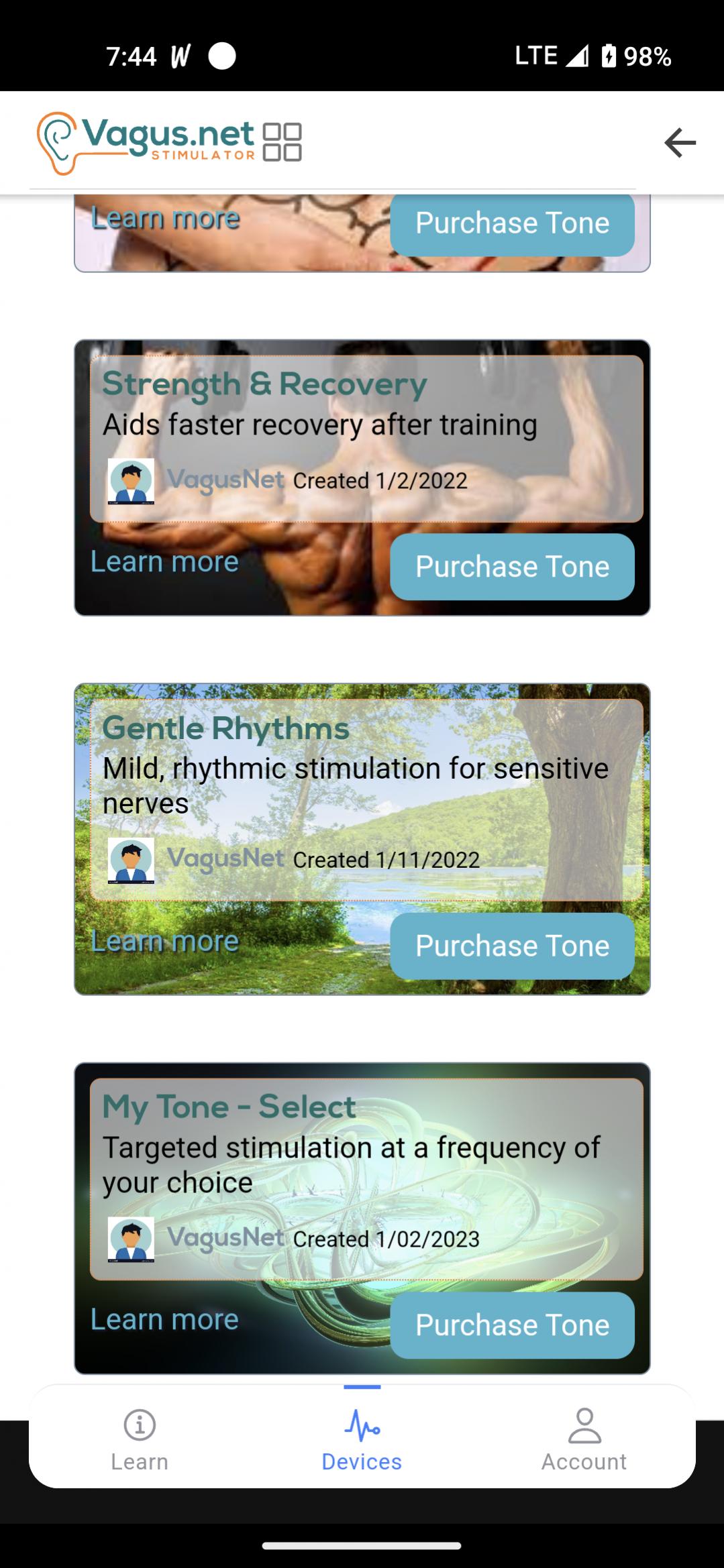The height and width of the screenshot is (1568, 724).
Task: Open the My Tone - Select card
Action: pyautogui.click(x=366, y=1178)
